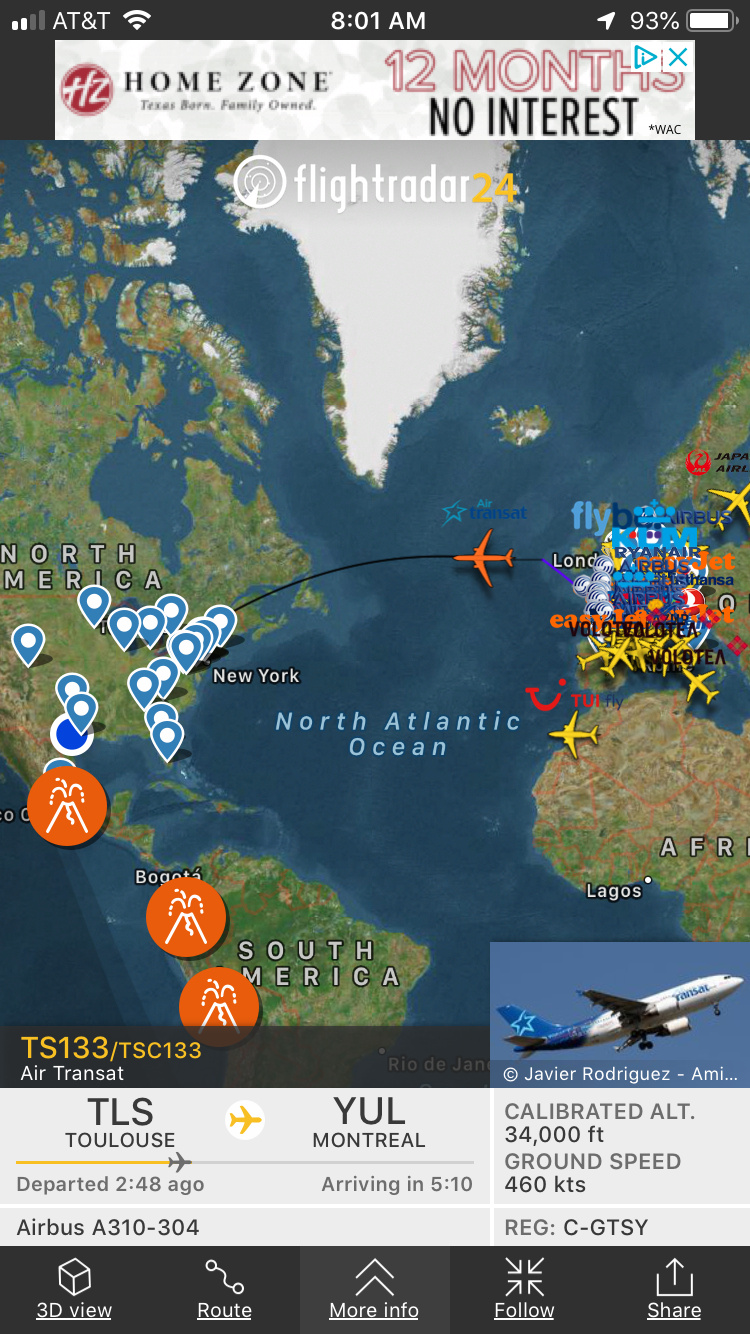Close the Home Zone ad
Image resolution: width=750 pixels, height=1334 pixels.
(x=678, y=57)
